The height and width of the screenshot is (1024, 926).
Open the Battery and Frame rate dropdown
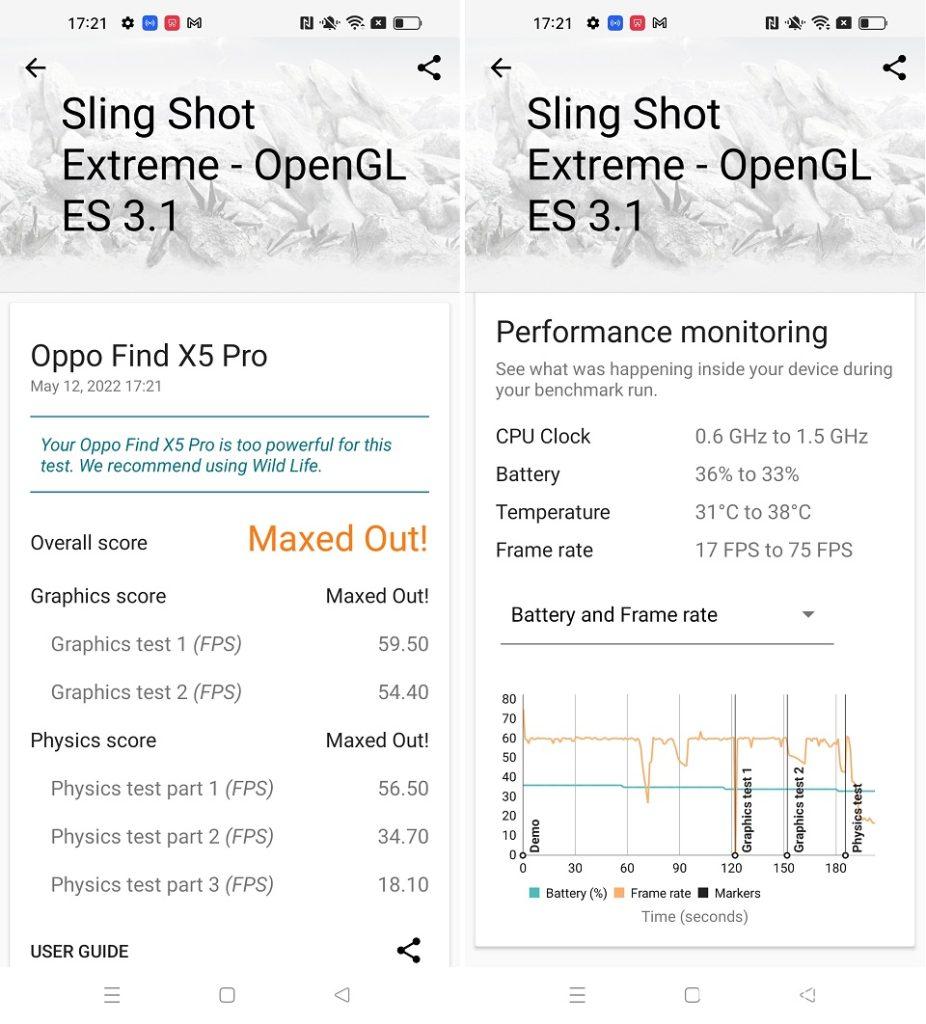(665, 615)
